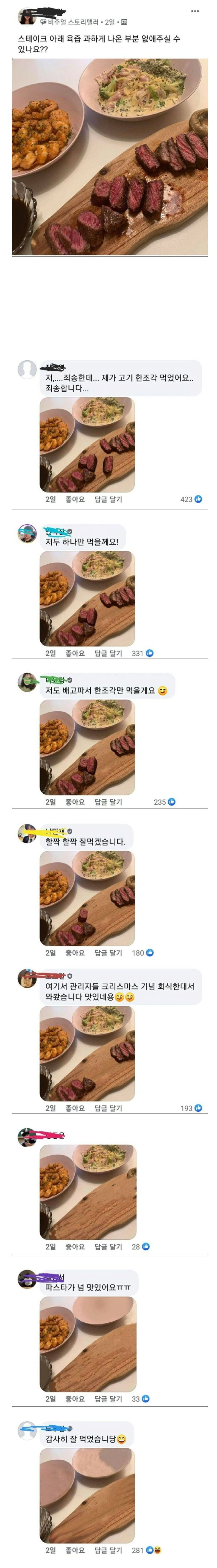The image size is (217, 1568).
Task: Like the '할짝 할짝 잘먹겠습니다.' comment
Action: tap(75, 953)
